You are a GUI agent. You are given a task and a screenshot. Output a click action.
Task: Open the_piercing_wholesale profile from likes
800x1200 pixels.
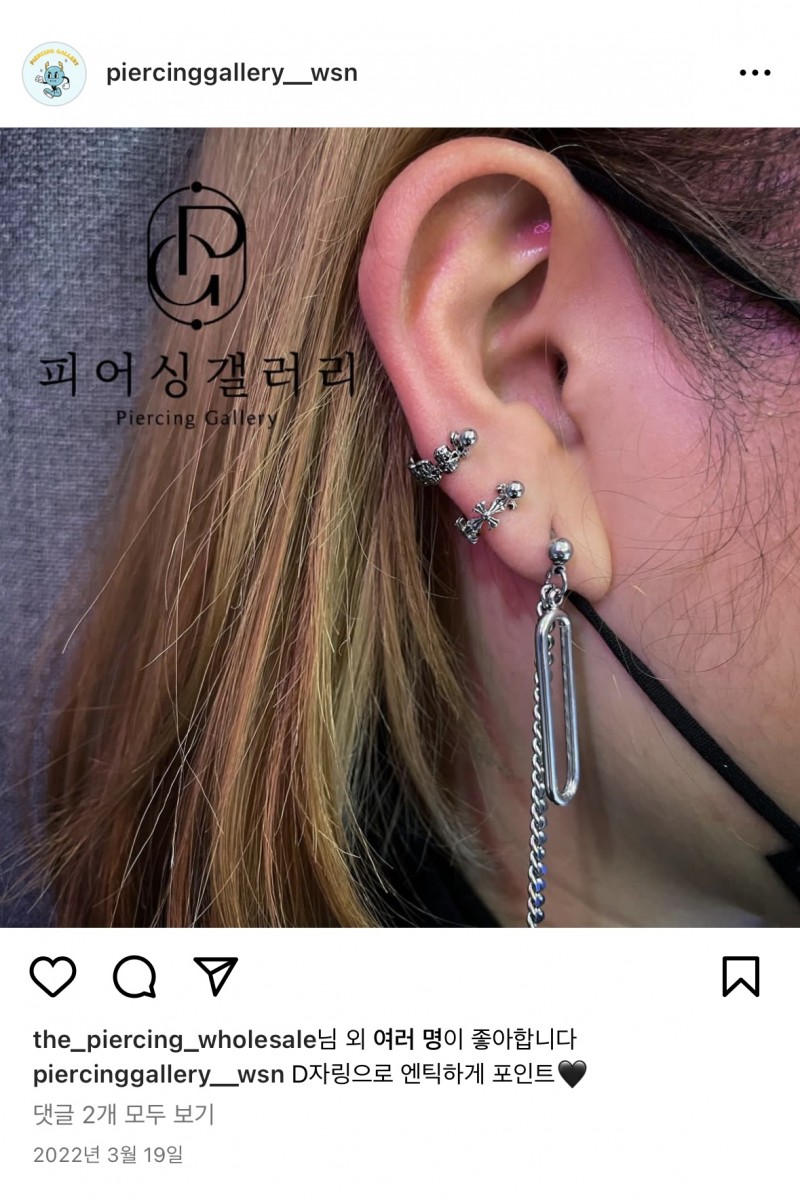174,1039
